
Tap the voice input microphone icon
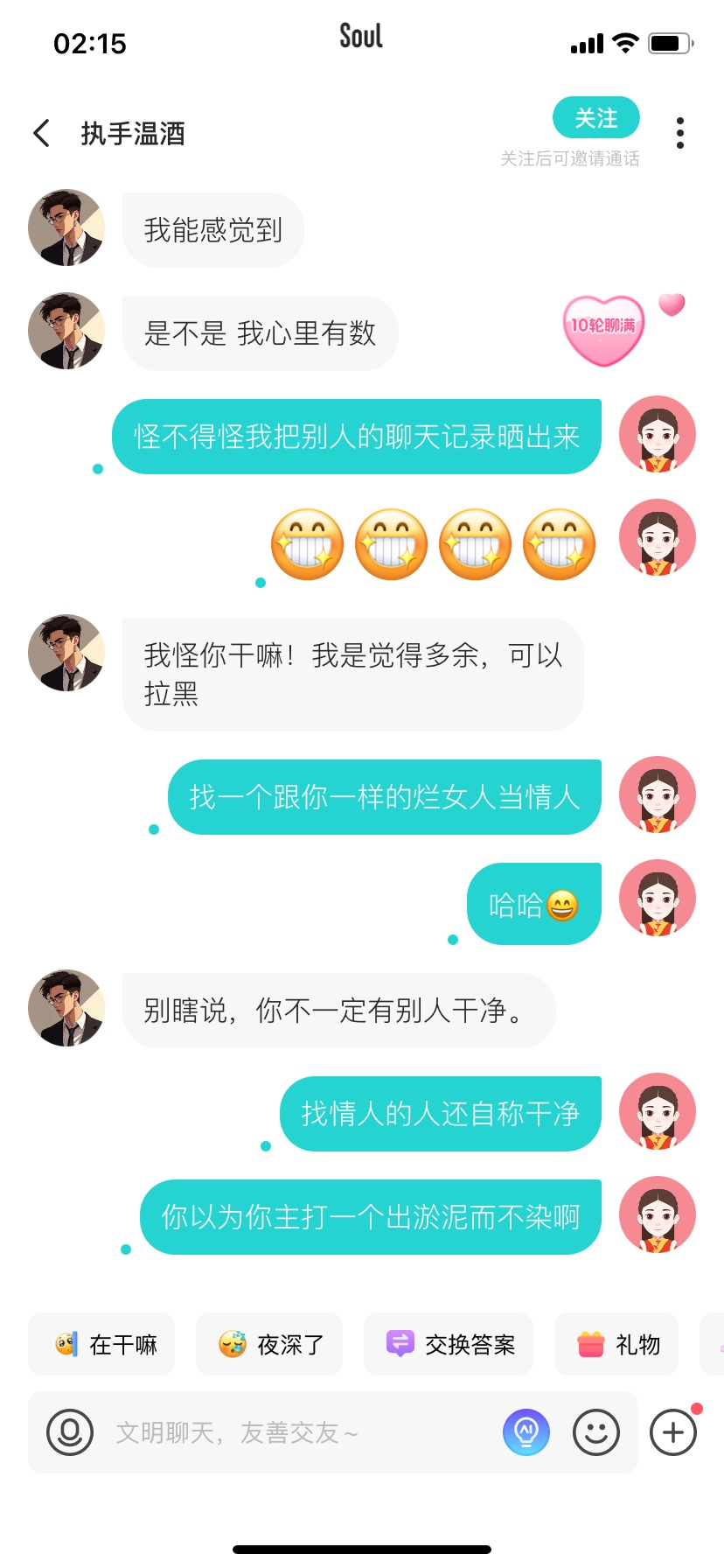70,1432
